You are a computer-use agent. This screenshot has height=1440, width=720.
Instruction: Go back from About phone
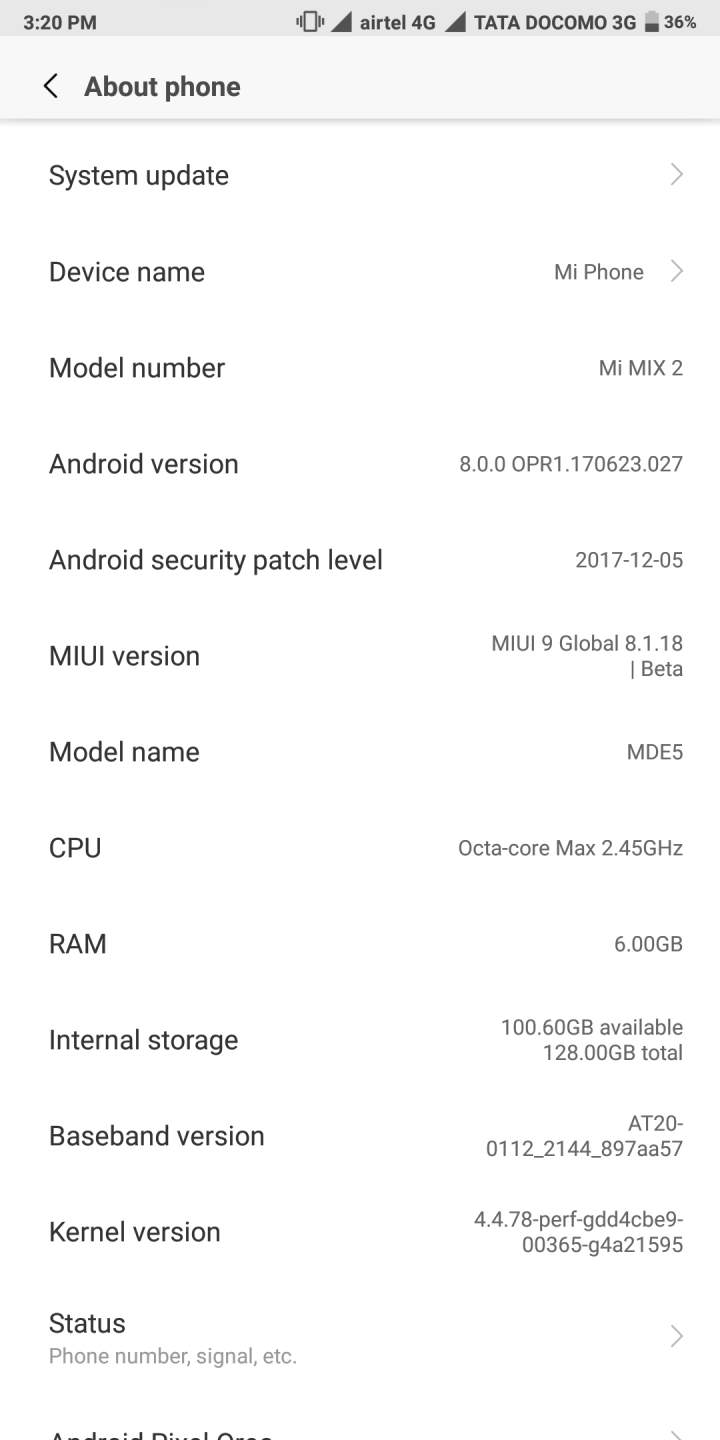(50, 87)
